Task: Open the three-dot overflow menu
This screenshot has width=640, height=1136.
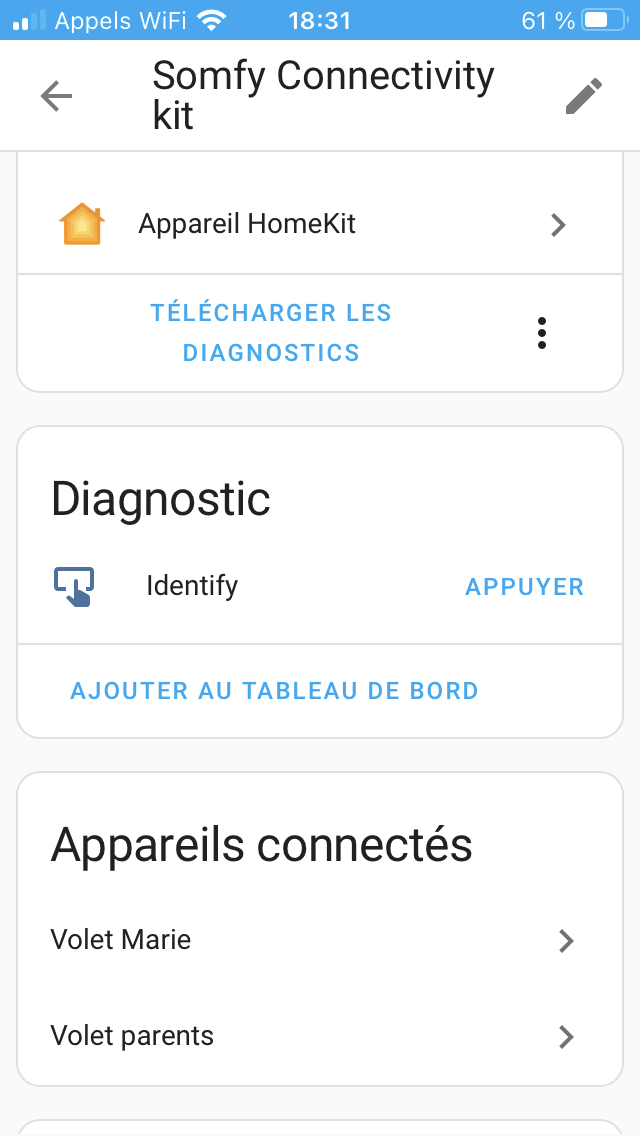Action: (x=541, y=333)
